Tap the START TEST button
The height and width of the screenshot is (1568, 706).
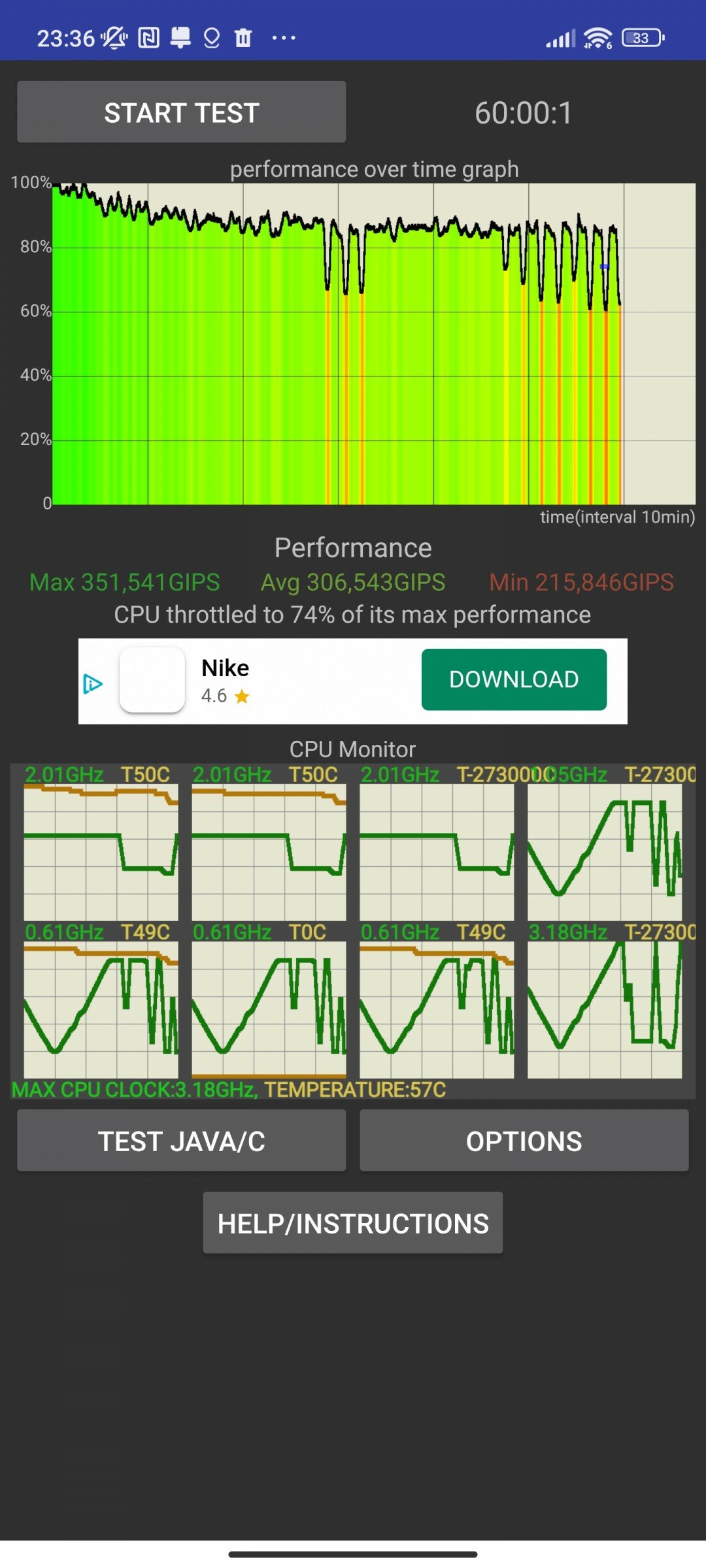pos(181,112)
